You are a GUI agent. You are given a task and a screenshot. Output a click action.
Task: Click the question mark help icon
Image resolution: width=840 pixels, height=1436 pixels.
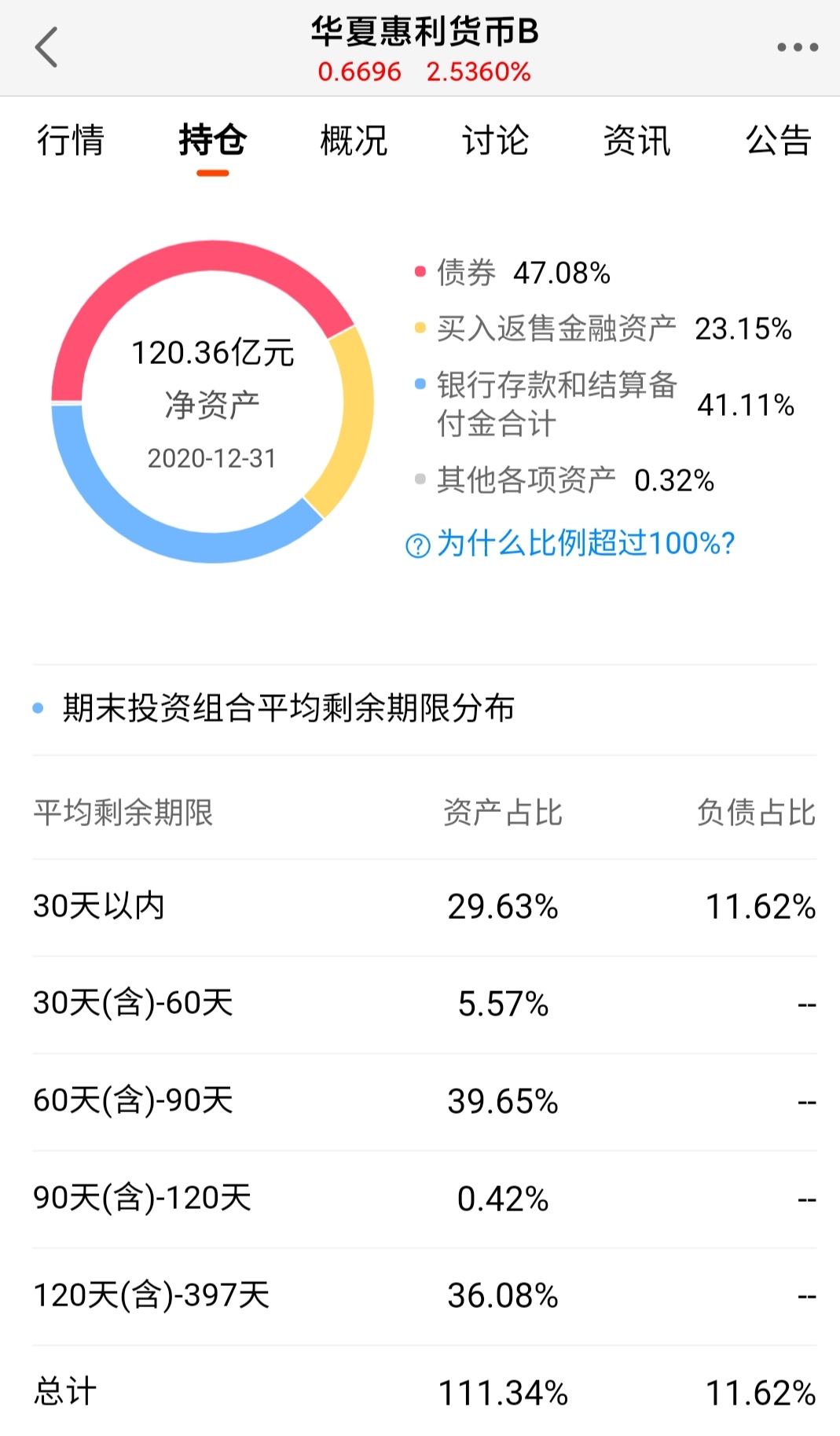(417, 543)
